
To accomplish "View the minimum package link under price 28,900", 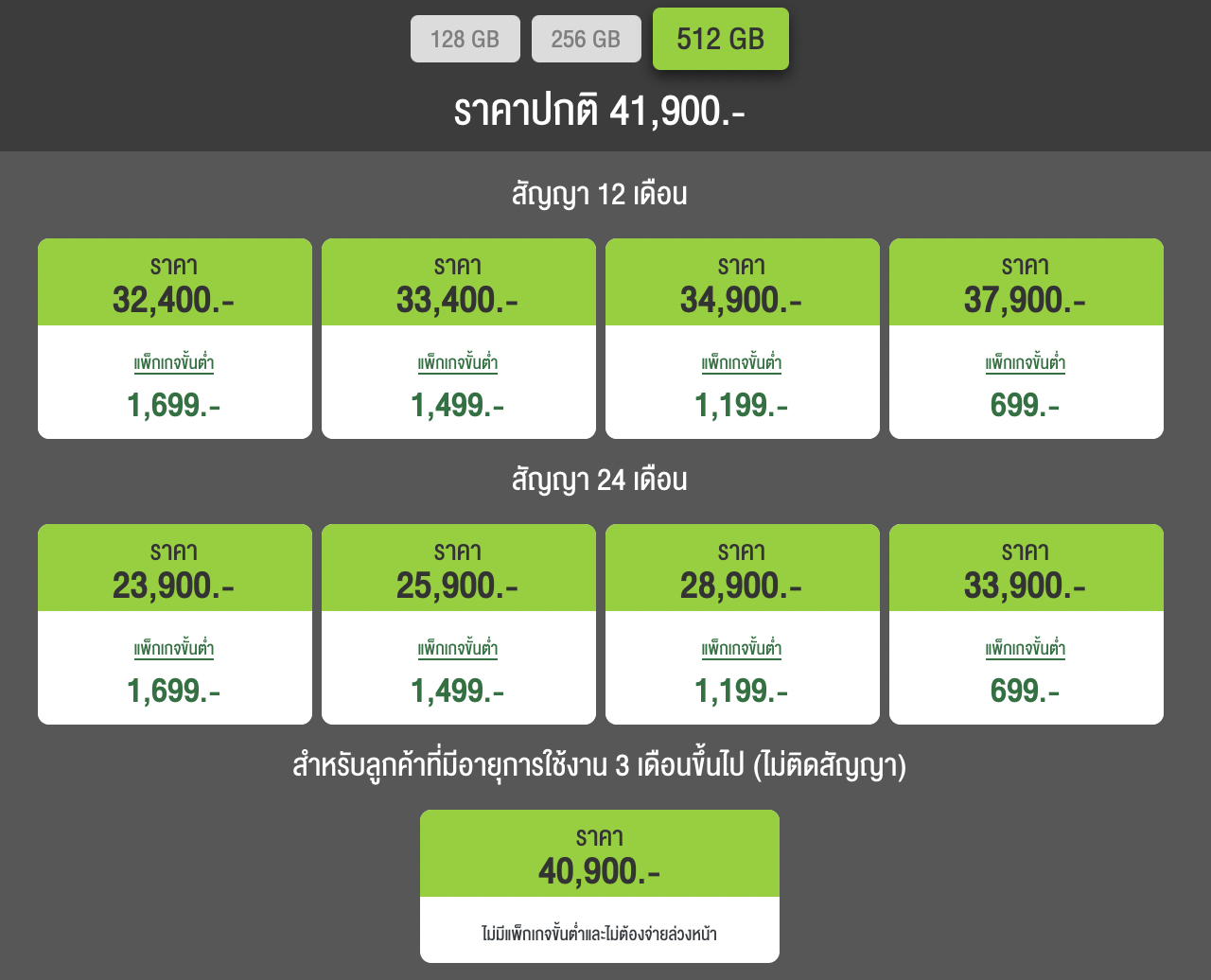I will [742, 649].
